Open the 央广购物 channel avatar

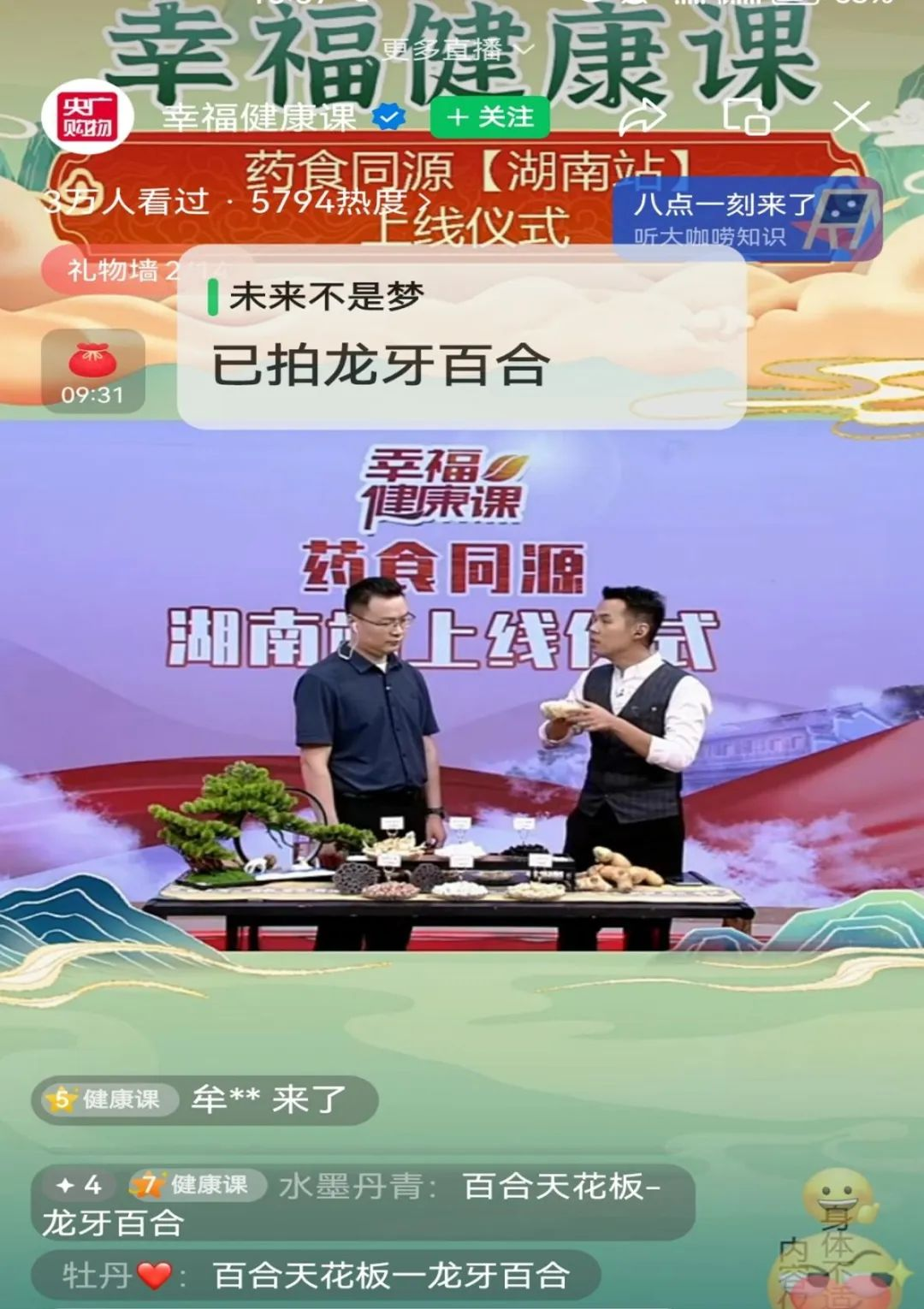[86, 117]
